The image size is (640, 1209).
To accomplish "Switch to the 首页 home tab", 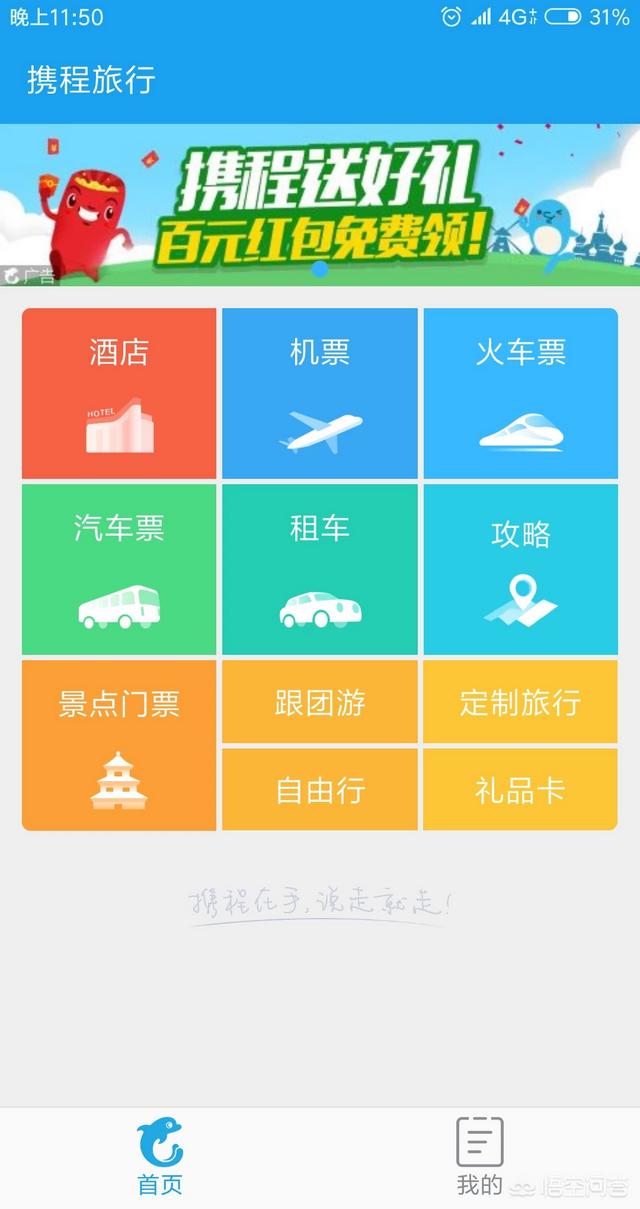I will [x=160, y=1157].
